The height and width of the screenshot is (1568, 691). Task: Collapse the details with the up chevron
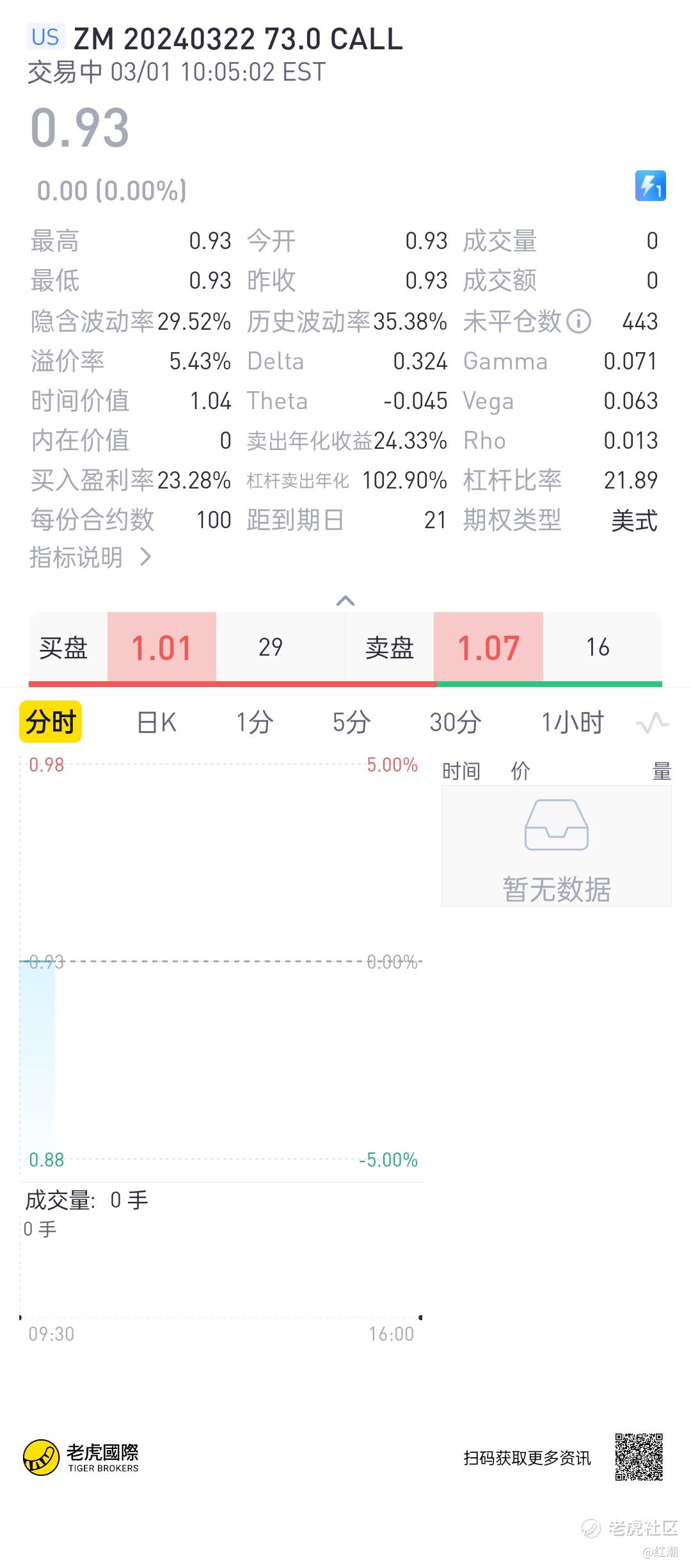[x=345, y=601]
